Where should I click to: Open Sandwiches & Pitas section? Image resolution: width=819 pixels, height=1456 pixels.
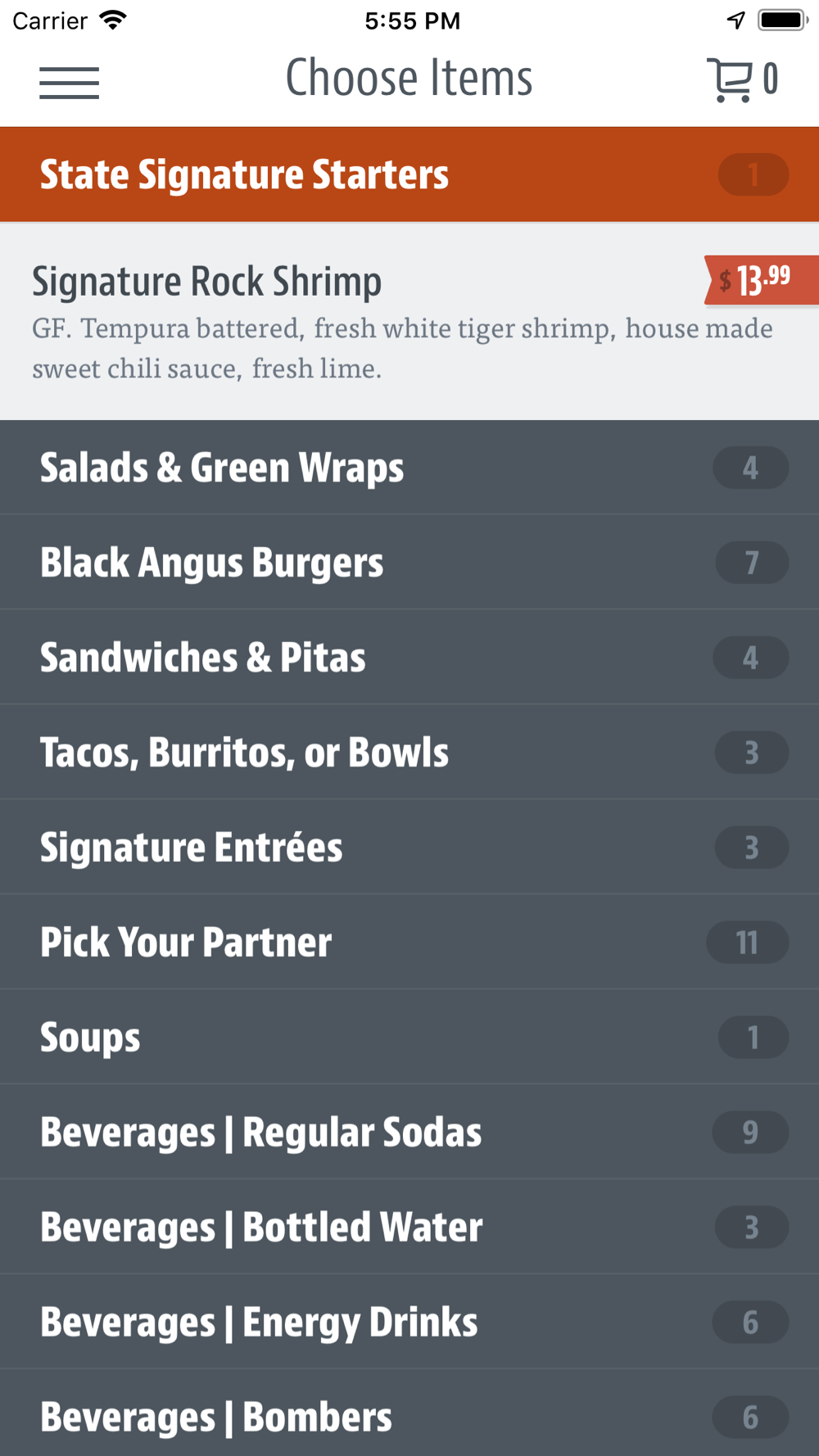(409, 658)
